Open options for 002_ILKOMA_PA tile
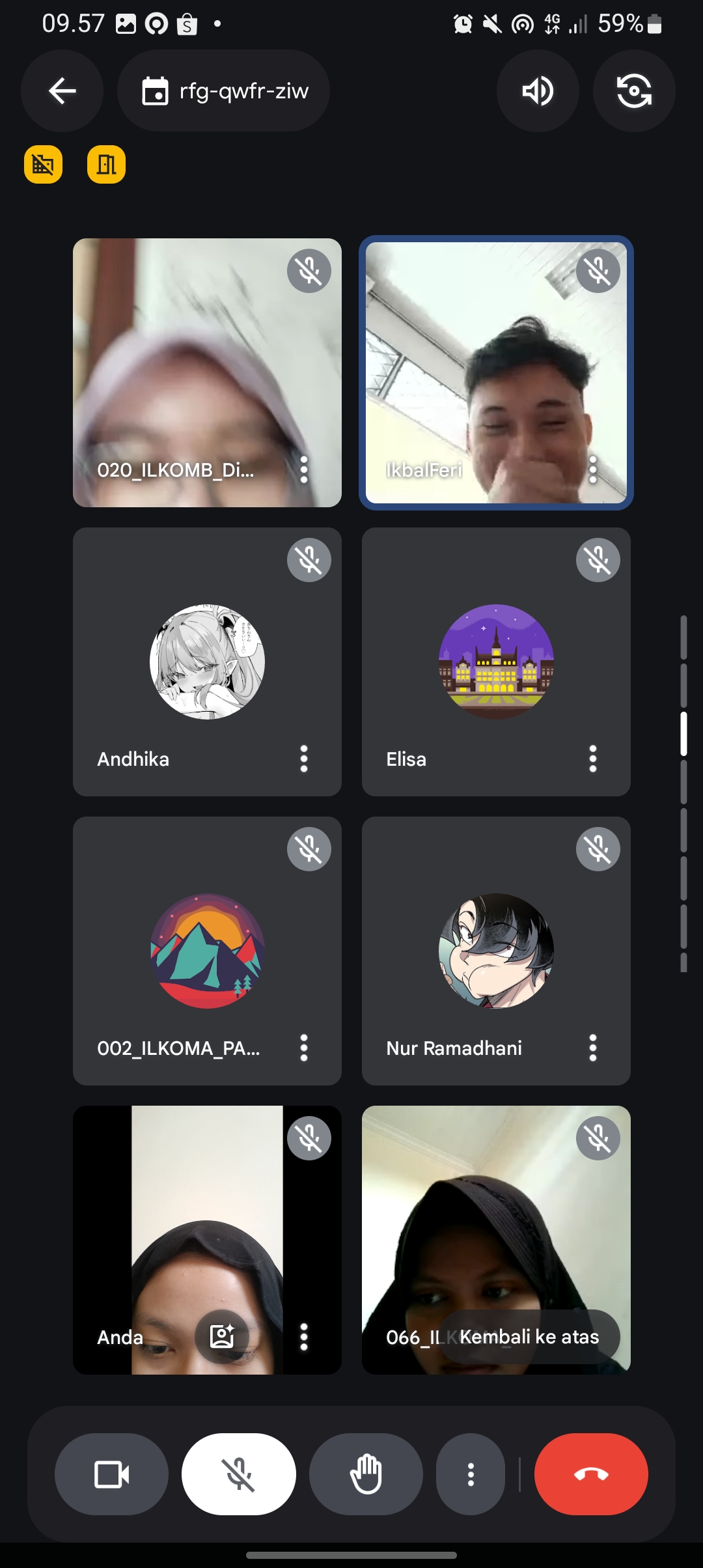Screen dimensions: 703x1568 304,1048
